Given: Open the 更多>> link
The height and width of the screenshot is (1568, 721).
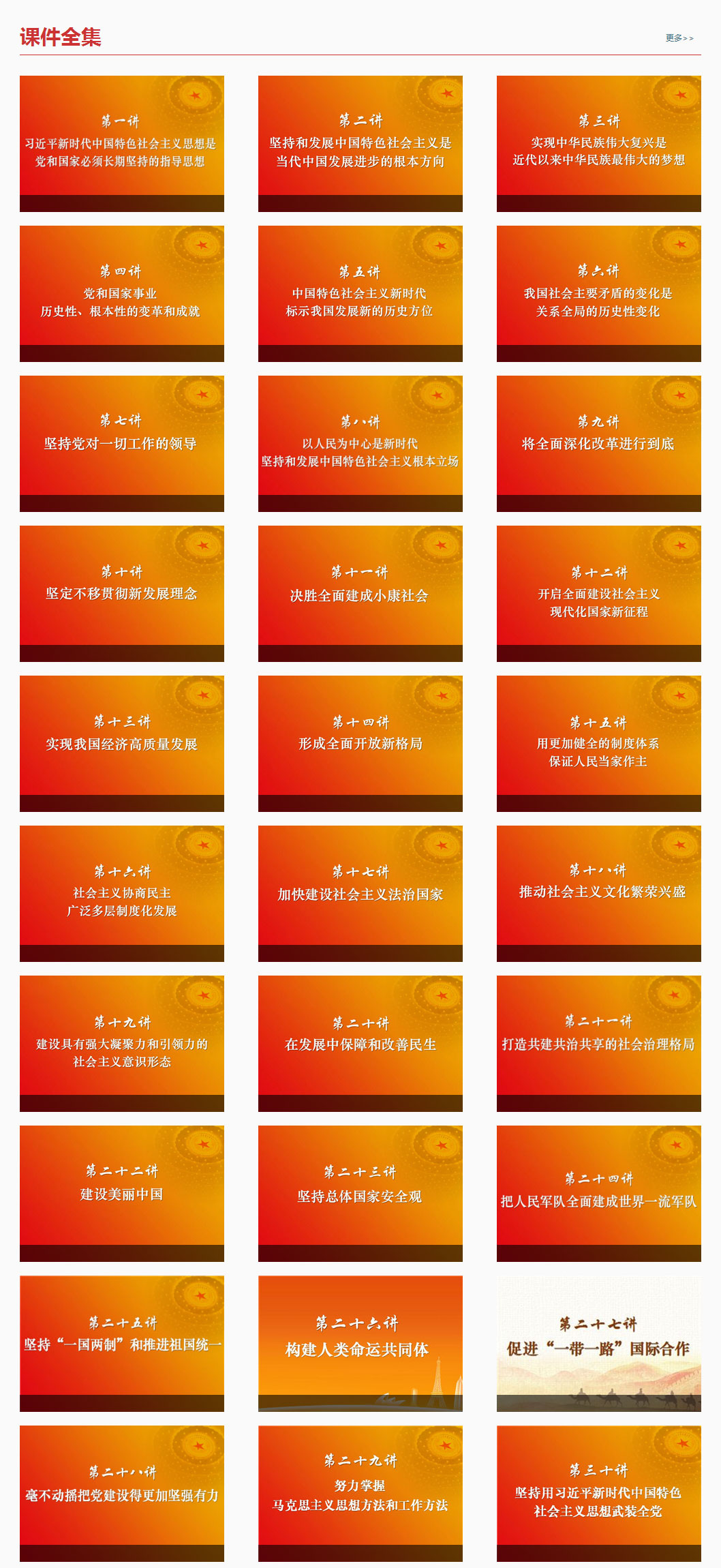Looking at the screenshot, I should [679, 38].
